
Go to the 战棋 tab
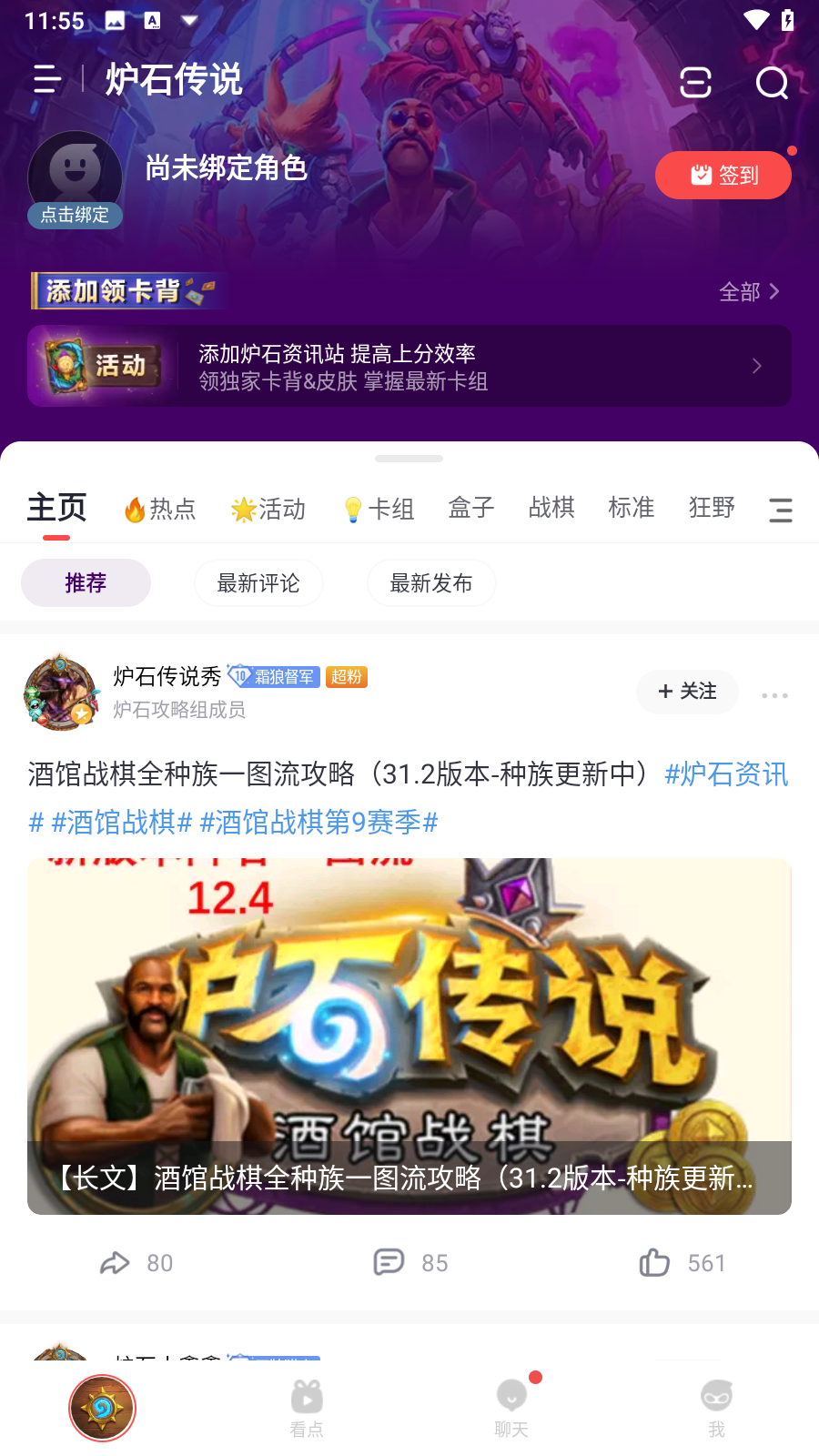click(x=551, y=508)
